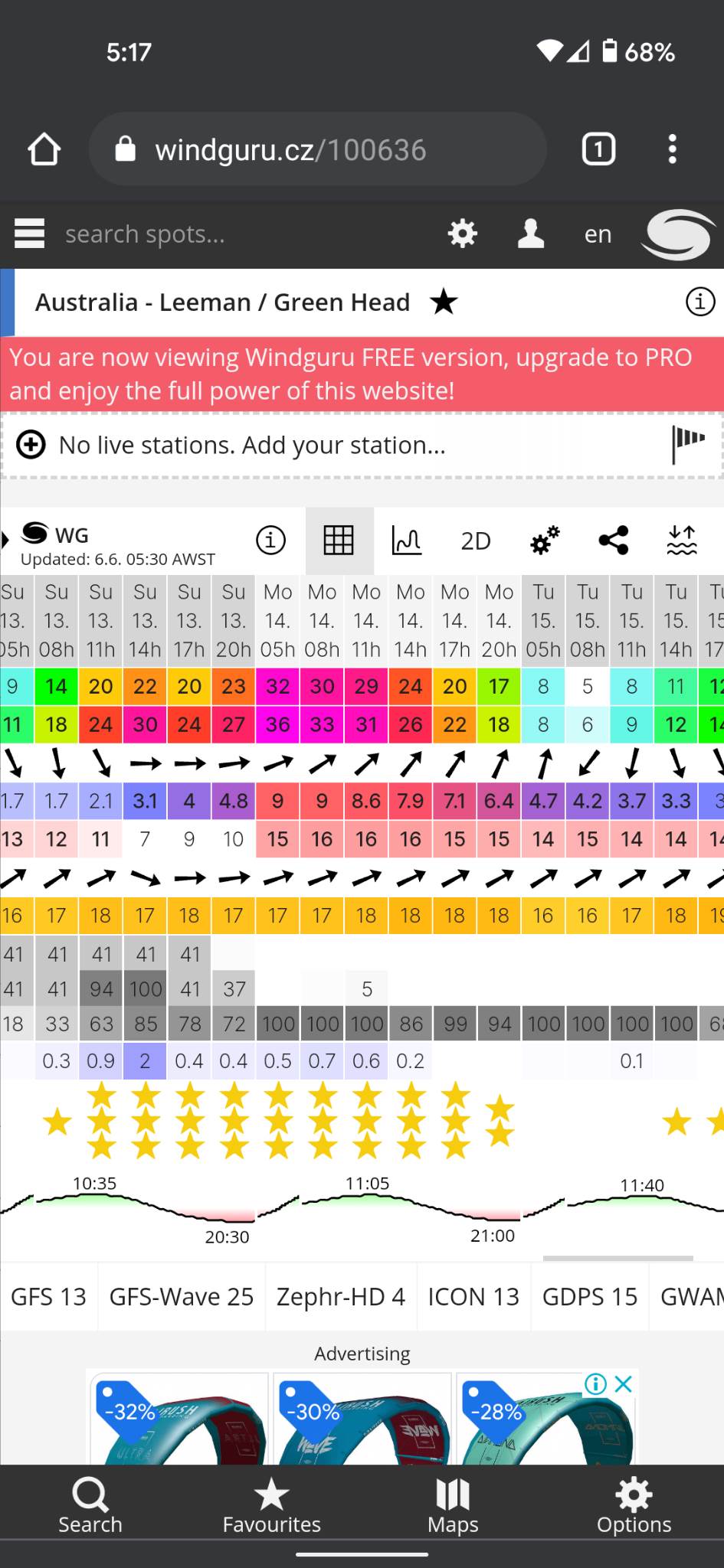
Task: Add your live station
Action: (253, 445)
